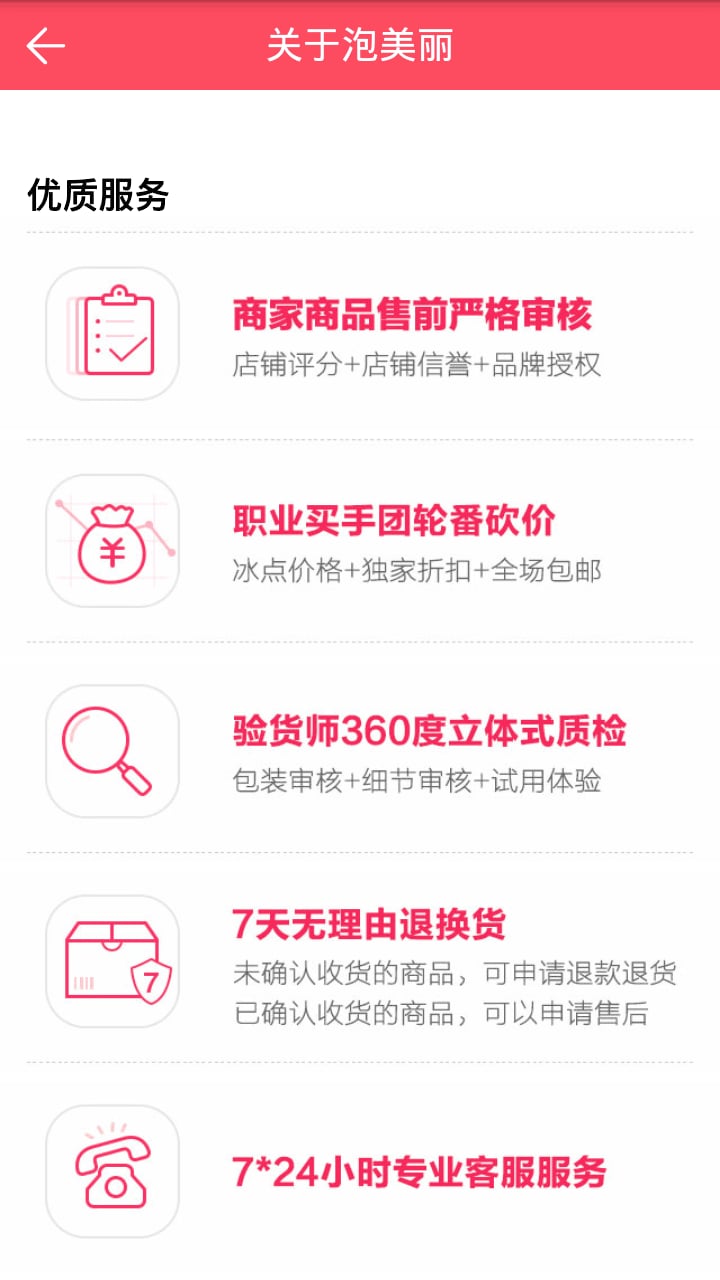Tap the 关于泡美丽 title text
The height and width of the screenshot is (1280, 720).
coord(360,44)
